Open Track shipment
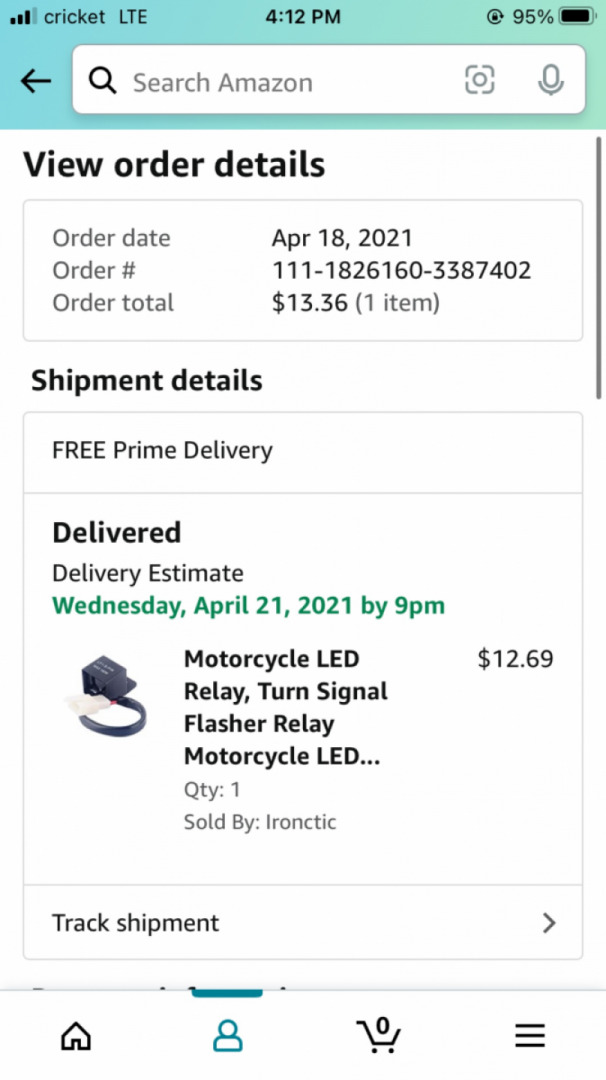The width and height of the screenshot is (606, 1080). click(303, 922)
